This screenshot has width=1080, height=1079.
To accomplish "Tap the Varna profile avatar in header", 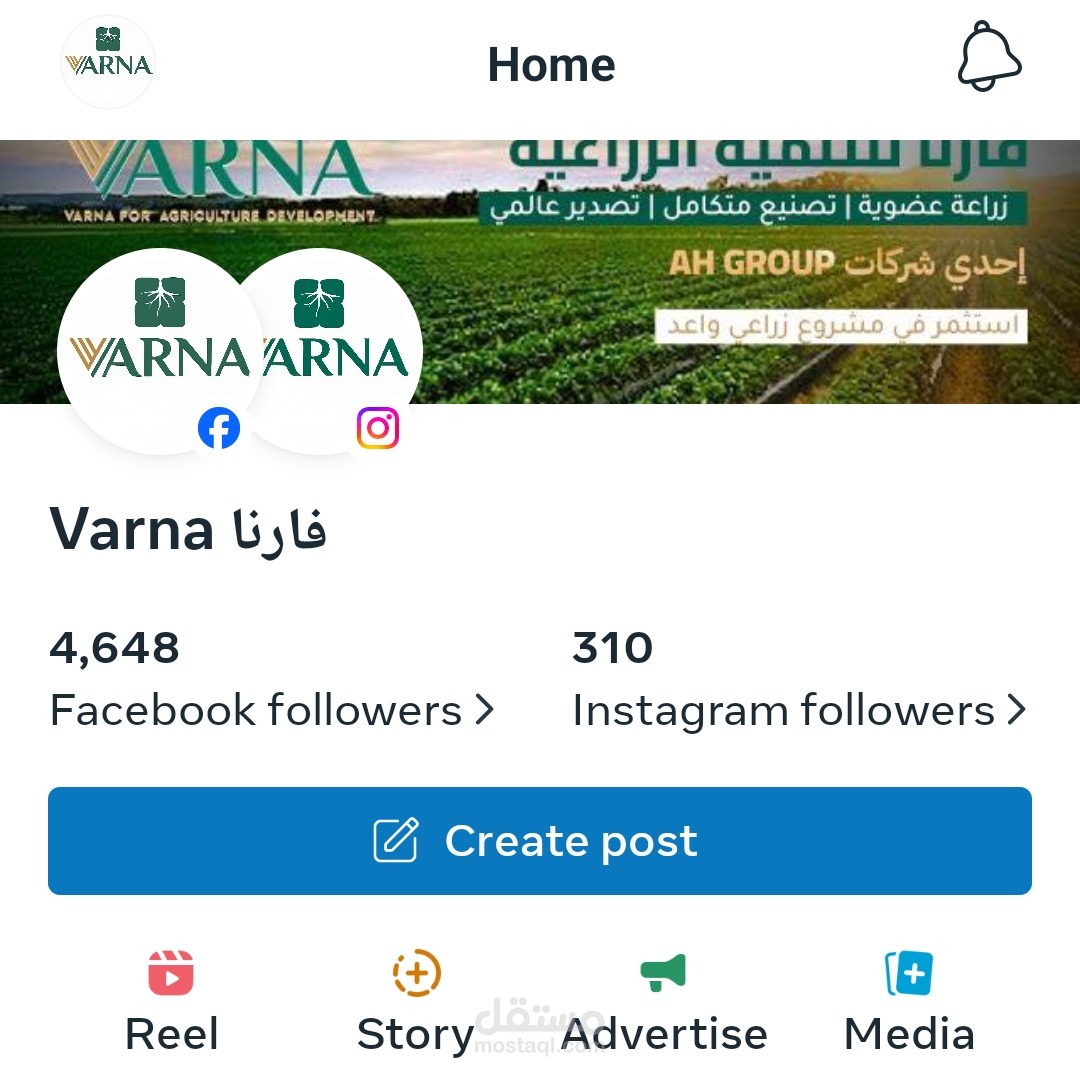I will point(108,62).
